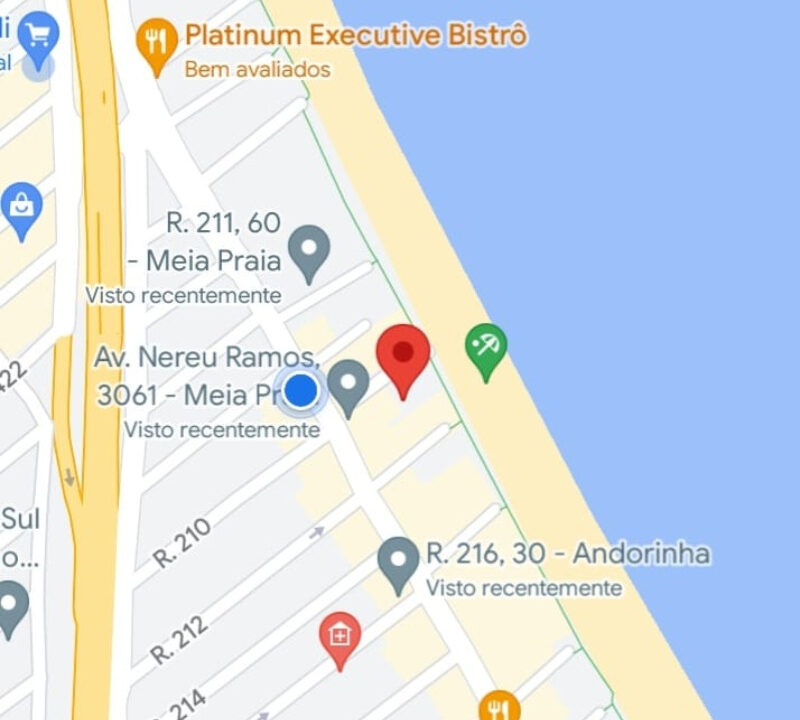Tap the blue current location dot

tap(300, 390)
